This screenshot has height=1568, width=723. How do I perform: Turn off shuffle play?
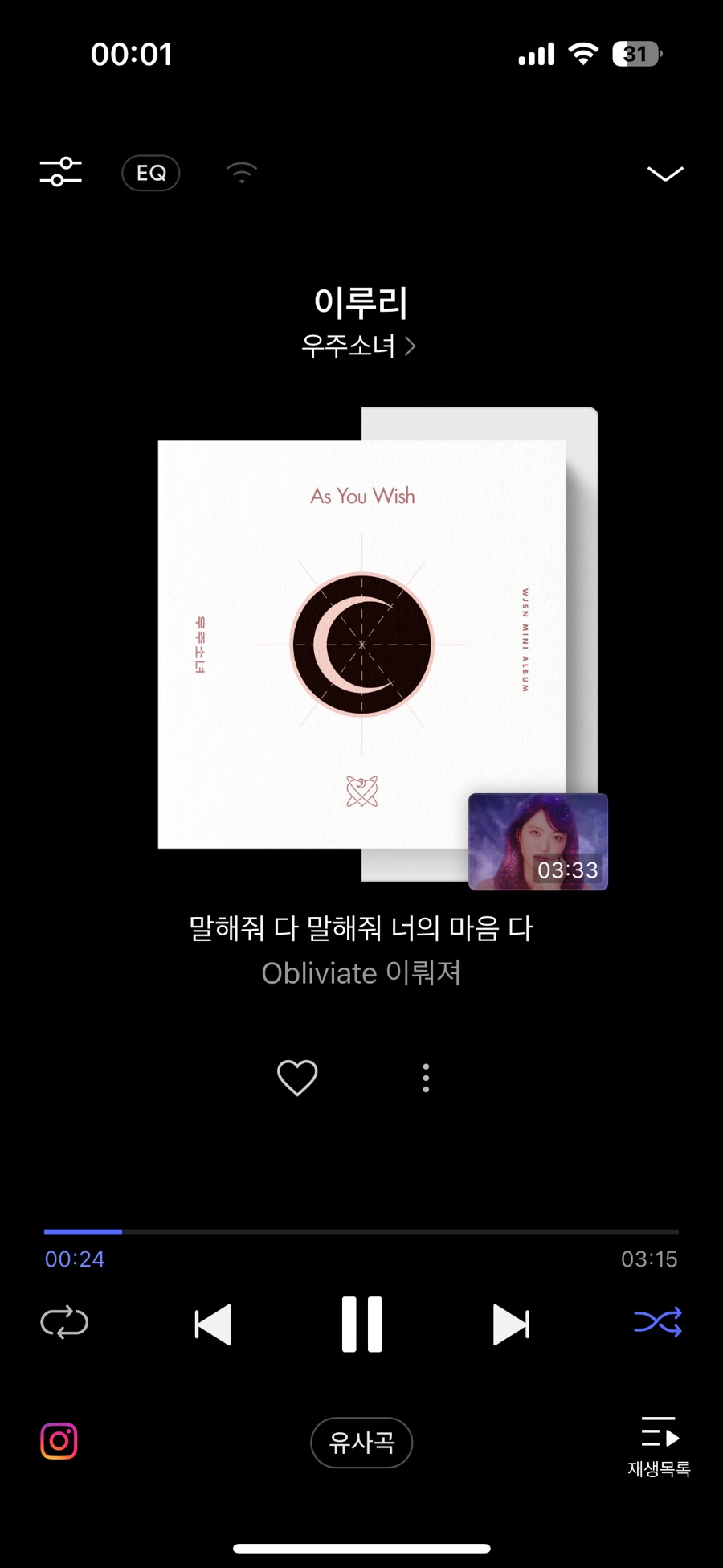pyautogui.click(x=658, y=1322)
